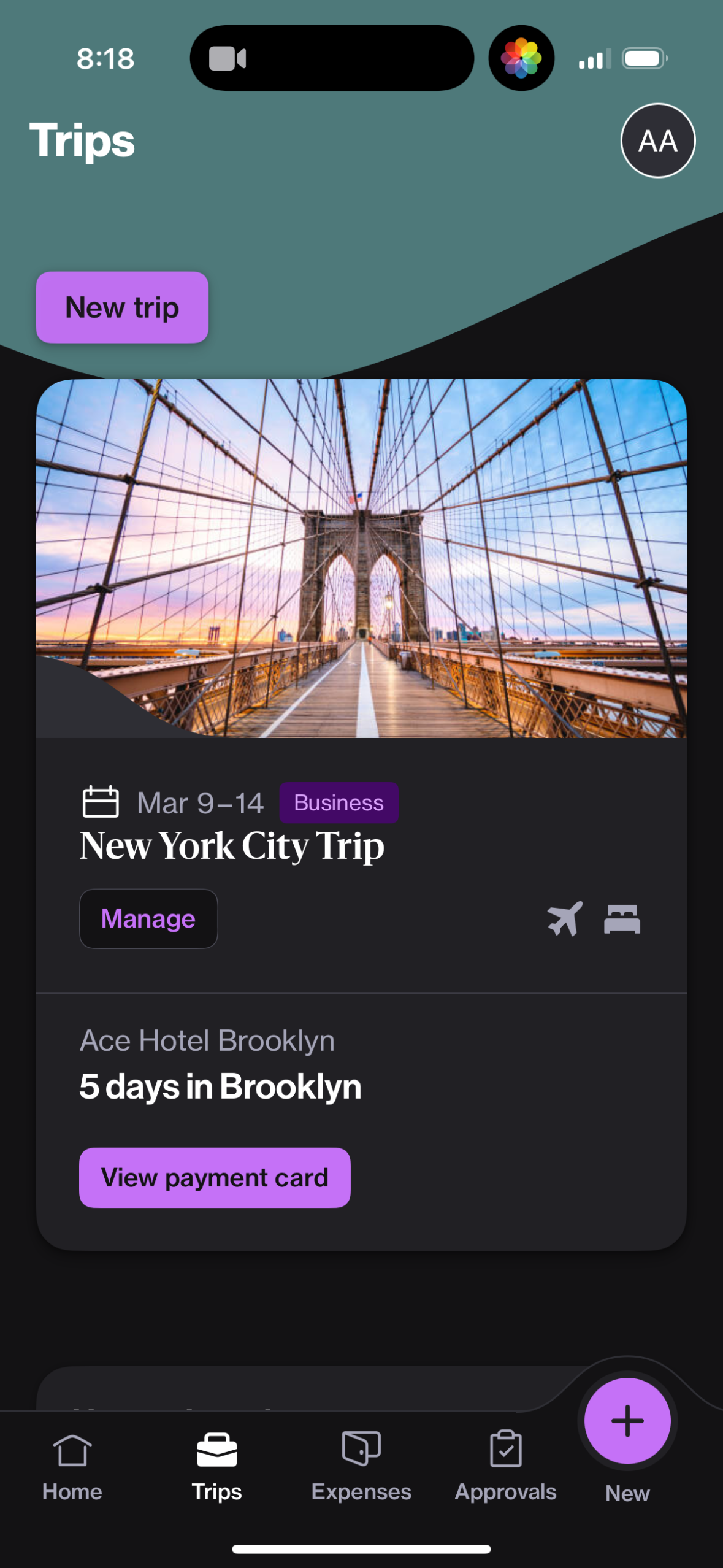This screenshot has height=1568, width=723.
Task: View payment card for Ace Hotel Brooklyn
Action: (x=215, y=1177)
